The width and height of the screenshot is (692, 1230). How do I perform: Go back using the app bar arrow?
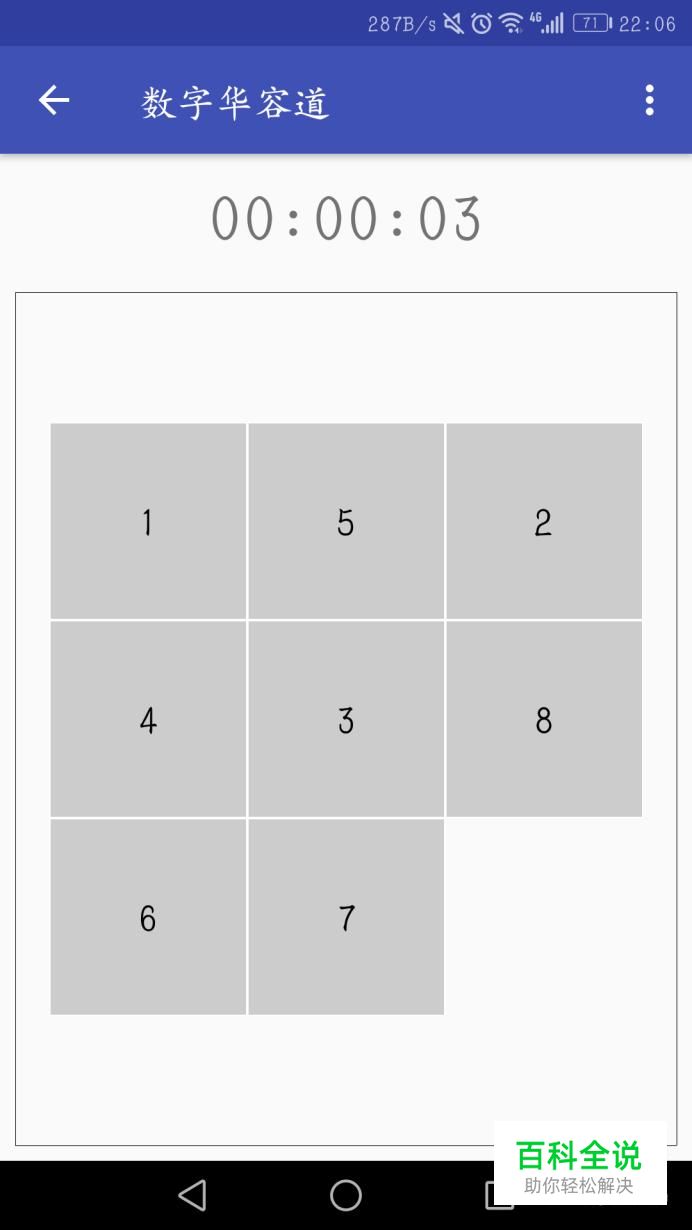point(54,100)
